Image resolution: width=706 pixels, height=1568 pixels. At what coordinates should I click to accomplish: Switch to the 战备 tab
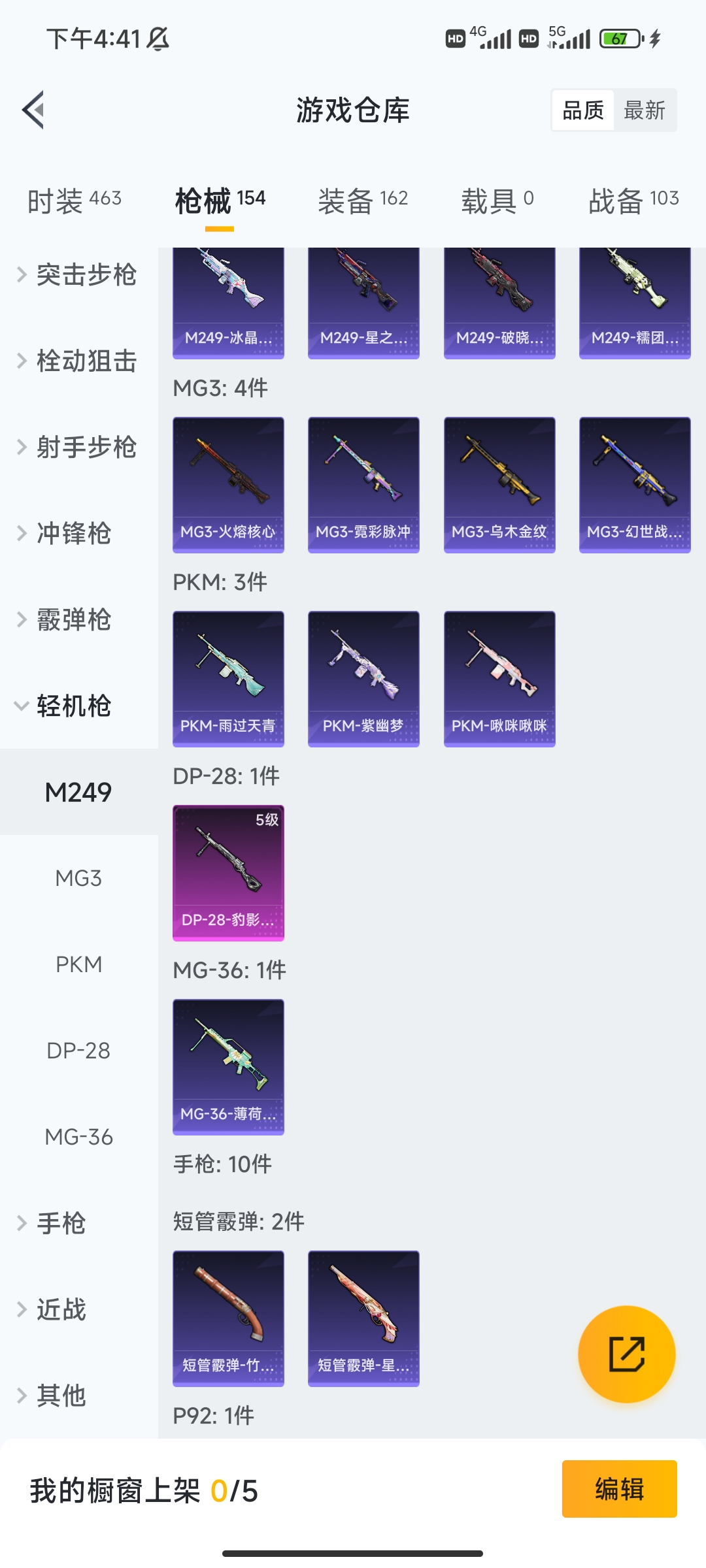click(633, 200)
